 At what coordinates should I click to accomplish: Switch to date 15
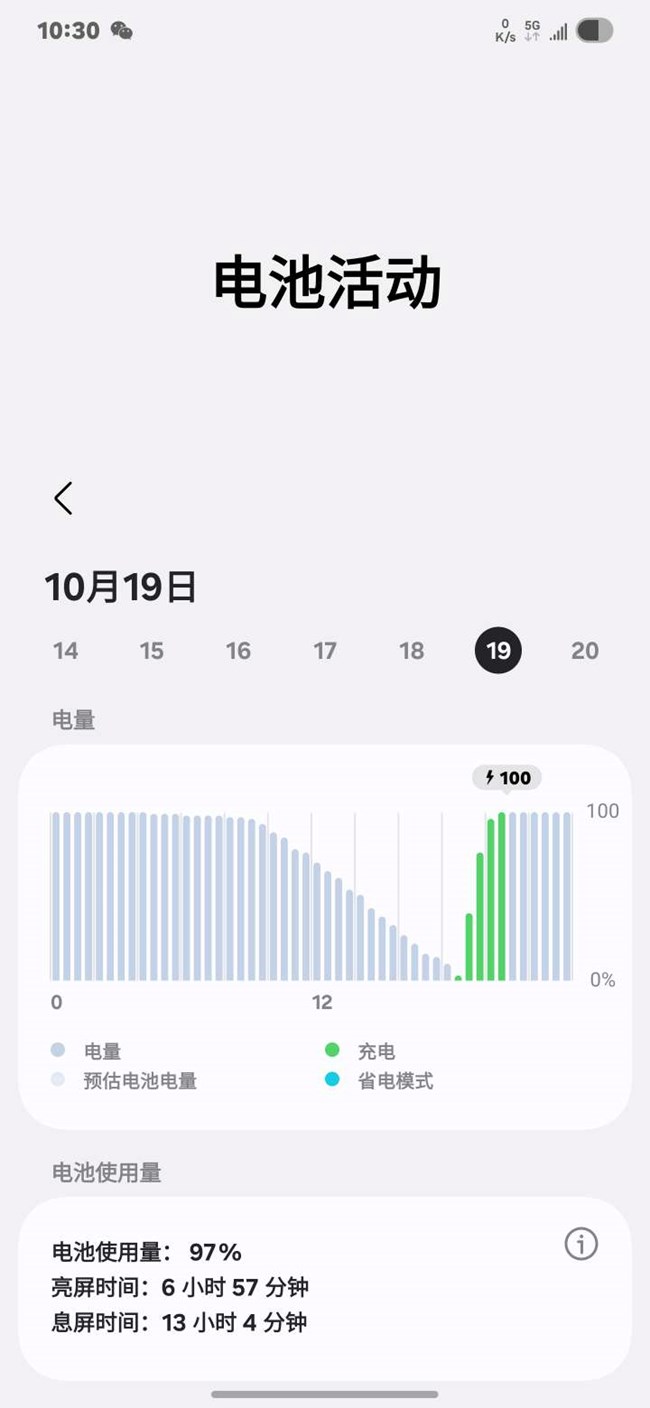151,651
